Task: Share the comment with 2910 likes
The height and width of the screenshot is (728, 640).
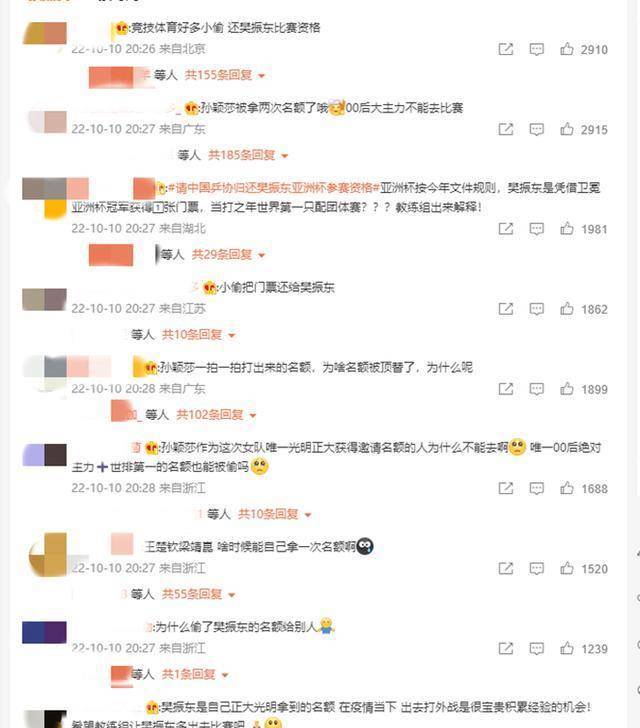Action: (506, 49)
